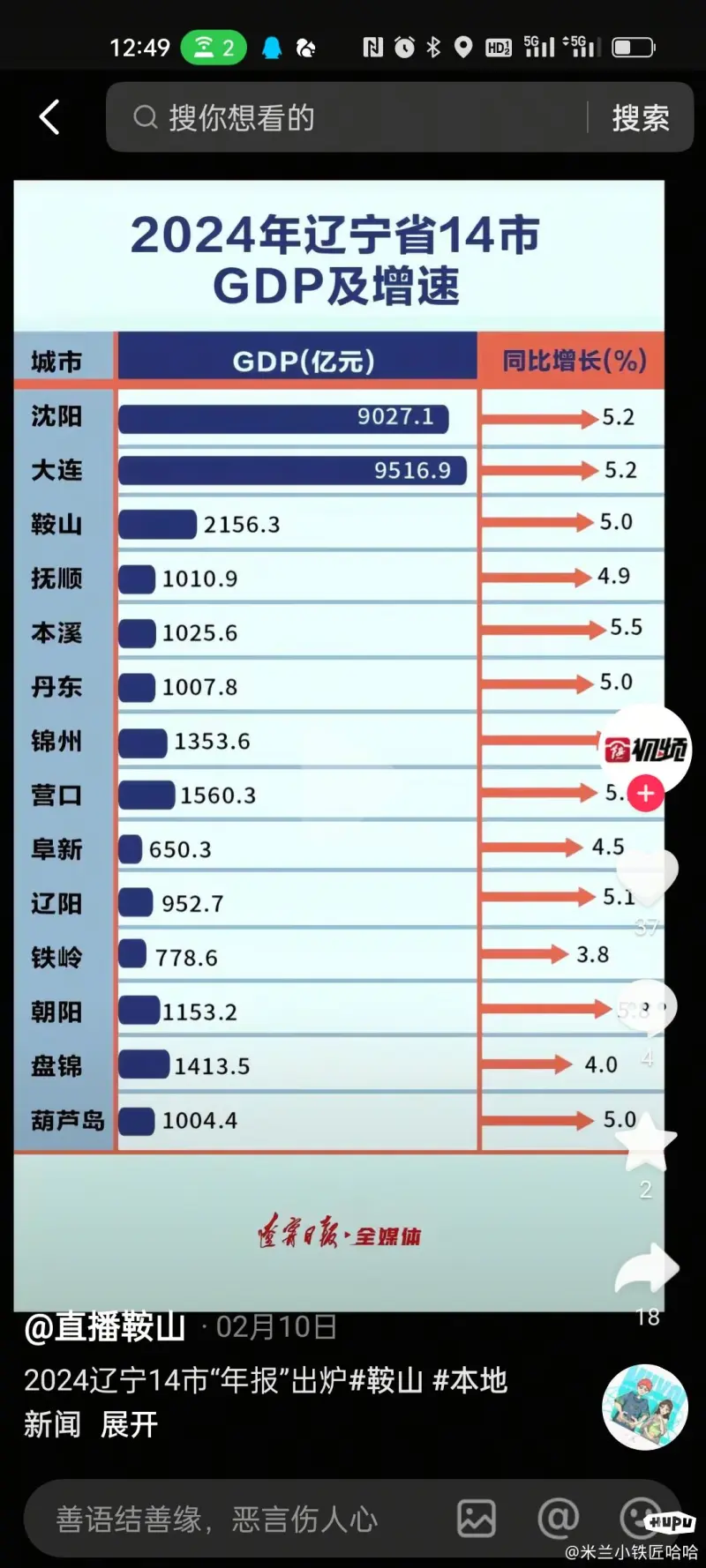
Task: Add this post to favorites star
Action: [x=647, y=1141]
